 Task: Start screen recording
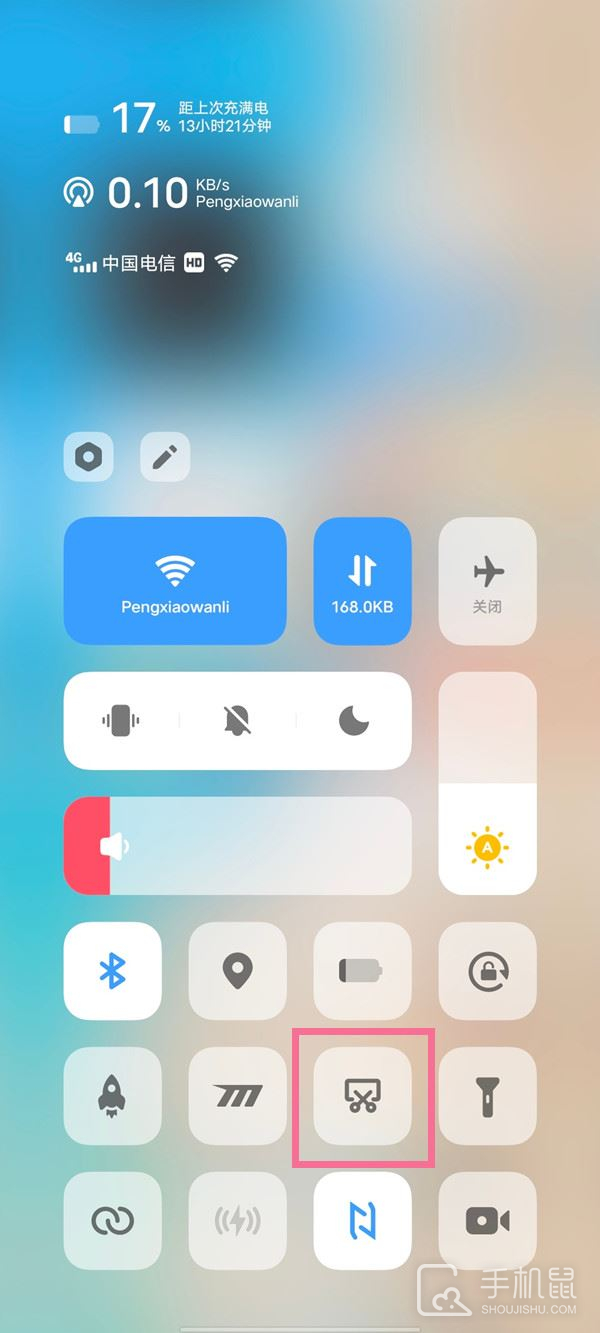point(487,1221)
